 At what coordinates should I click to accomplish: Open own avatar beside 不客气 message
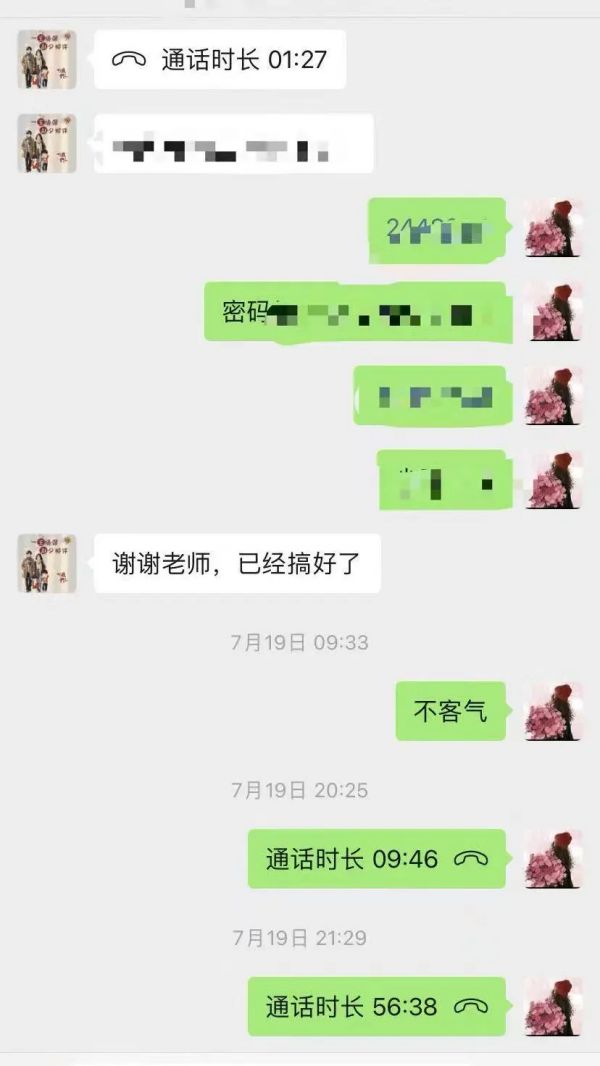tap(553, 711)
